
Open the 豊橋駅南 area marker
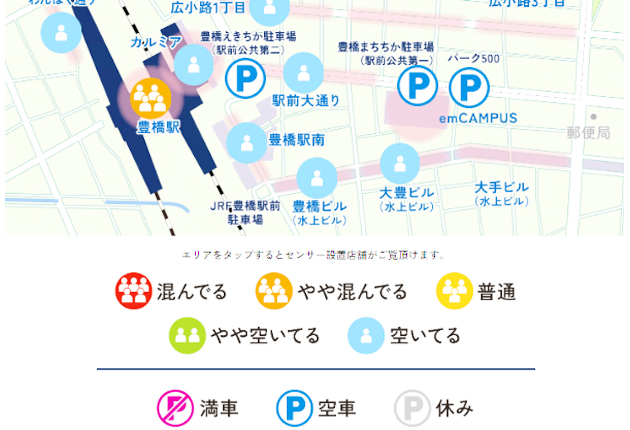tap(247, 142)
